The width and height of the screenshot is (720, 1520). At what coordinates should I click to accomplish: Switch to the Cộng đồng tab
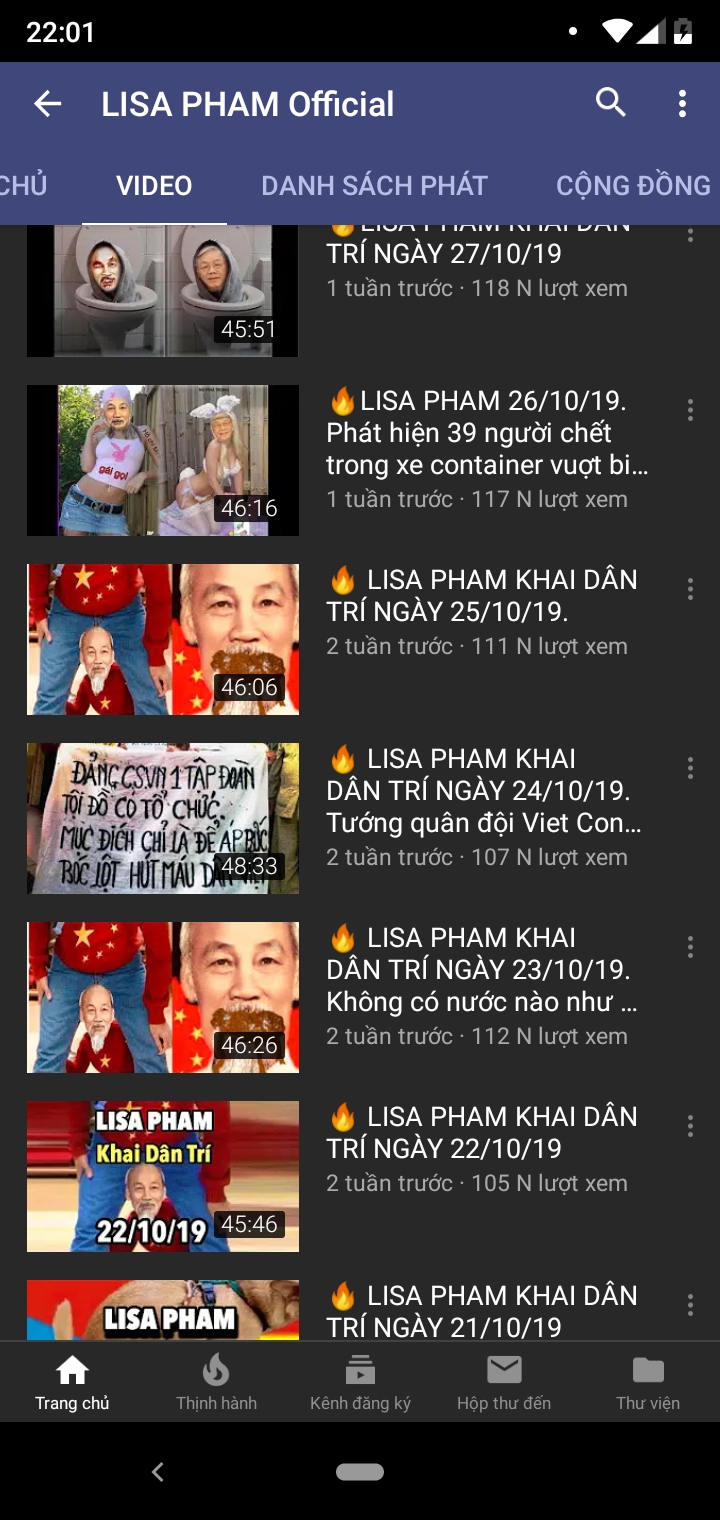click(x=633, y=185)
